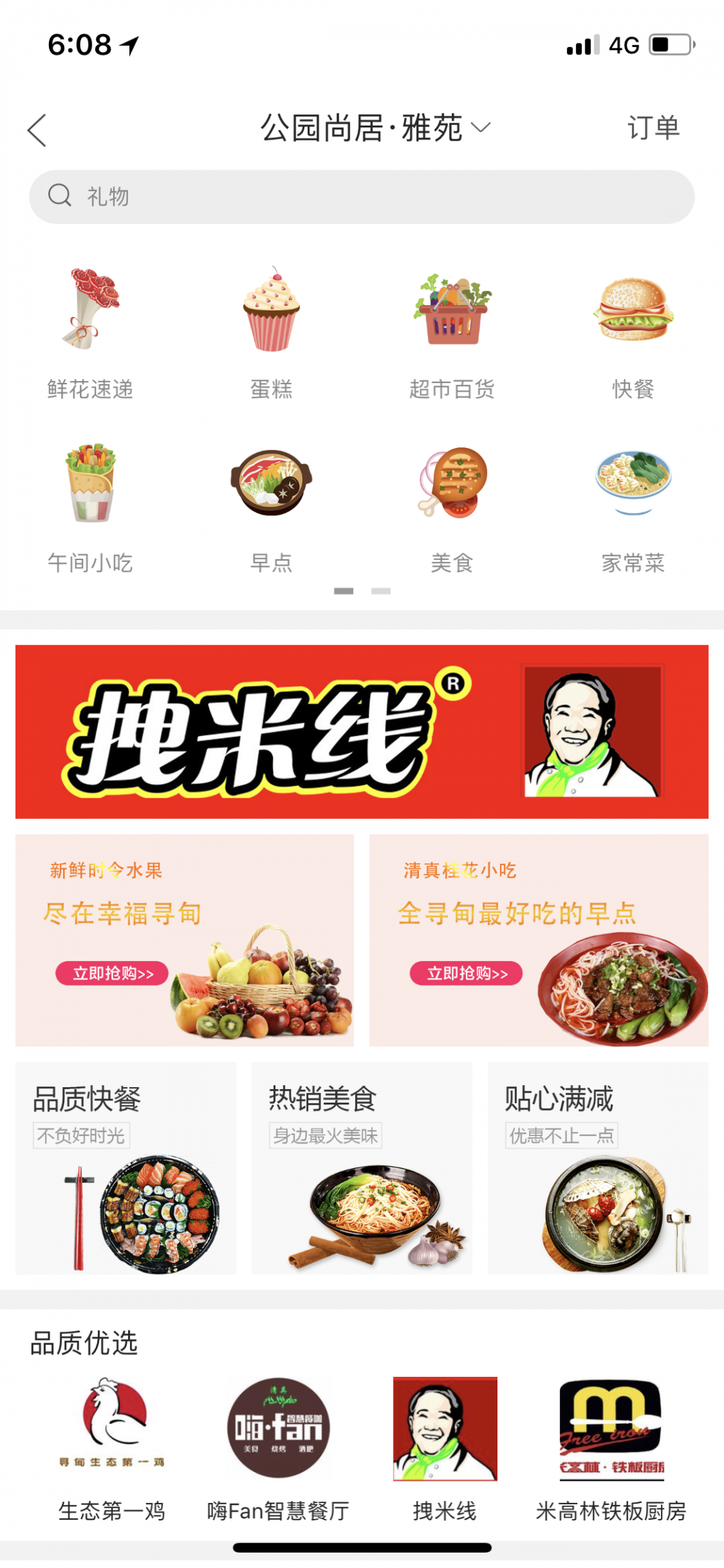The image size is (724, 1568).
Task: Tap the 礼物 search box
Action: 362,197
